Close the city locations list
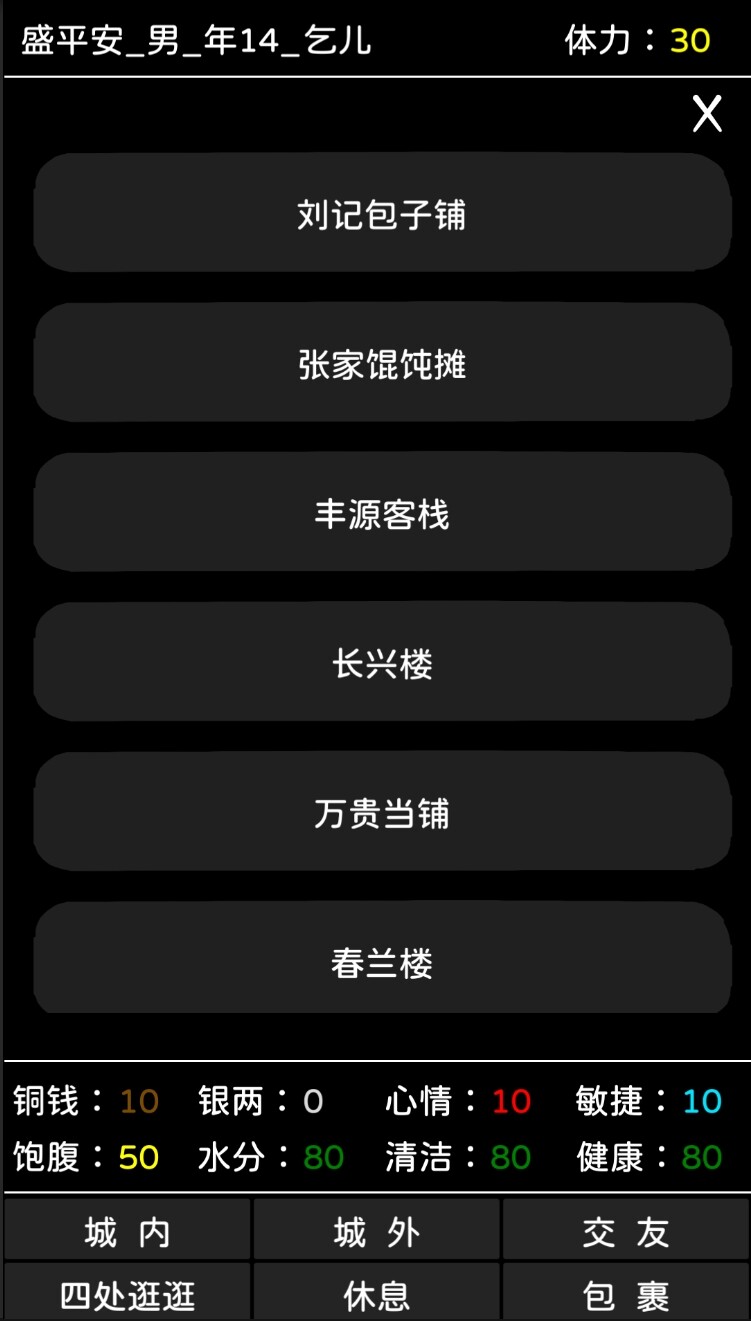This screenshot has height=1321, width=751. click(x=706, y=114)
